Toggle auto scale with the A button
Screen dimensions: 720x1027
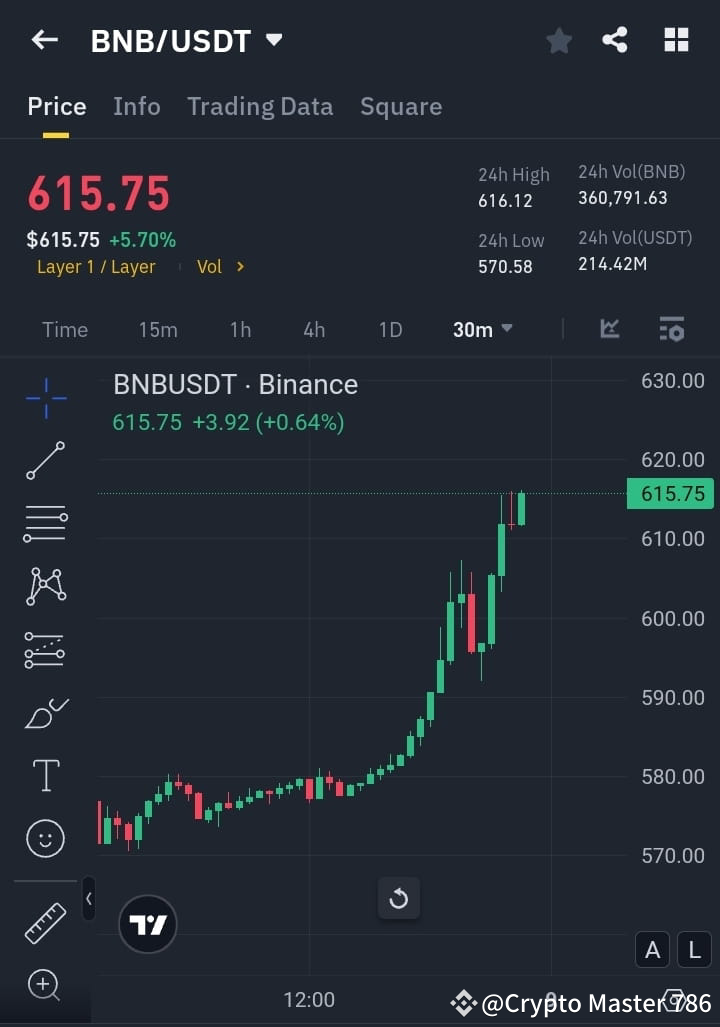click(652, 950)
